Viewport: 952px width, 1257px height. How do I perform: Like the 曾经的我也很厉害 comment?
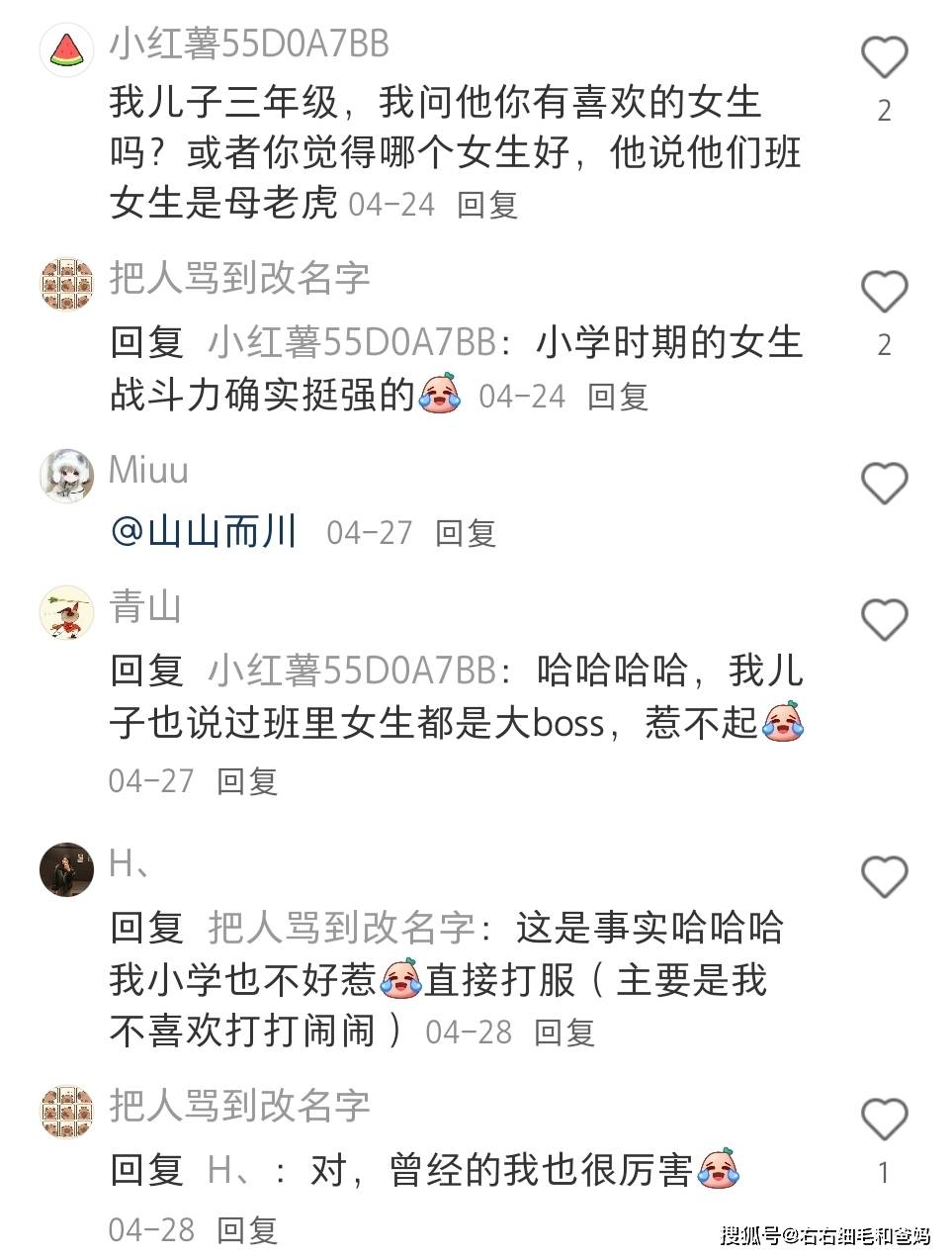click(x=884, y=1120)
